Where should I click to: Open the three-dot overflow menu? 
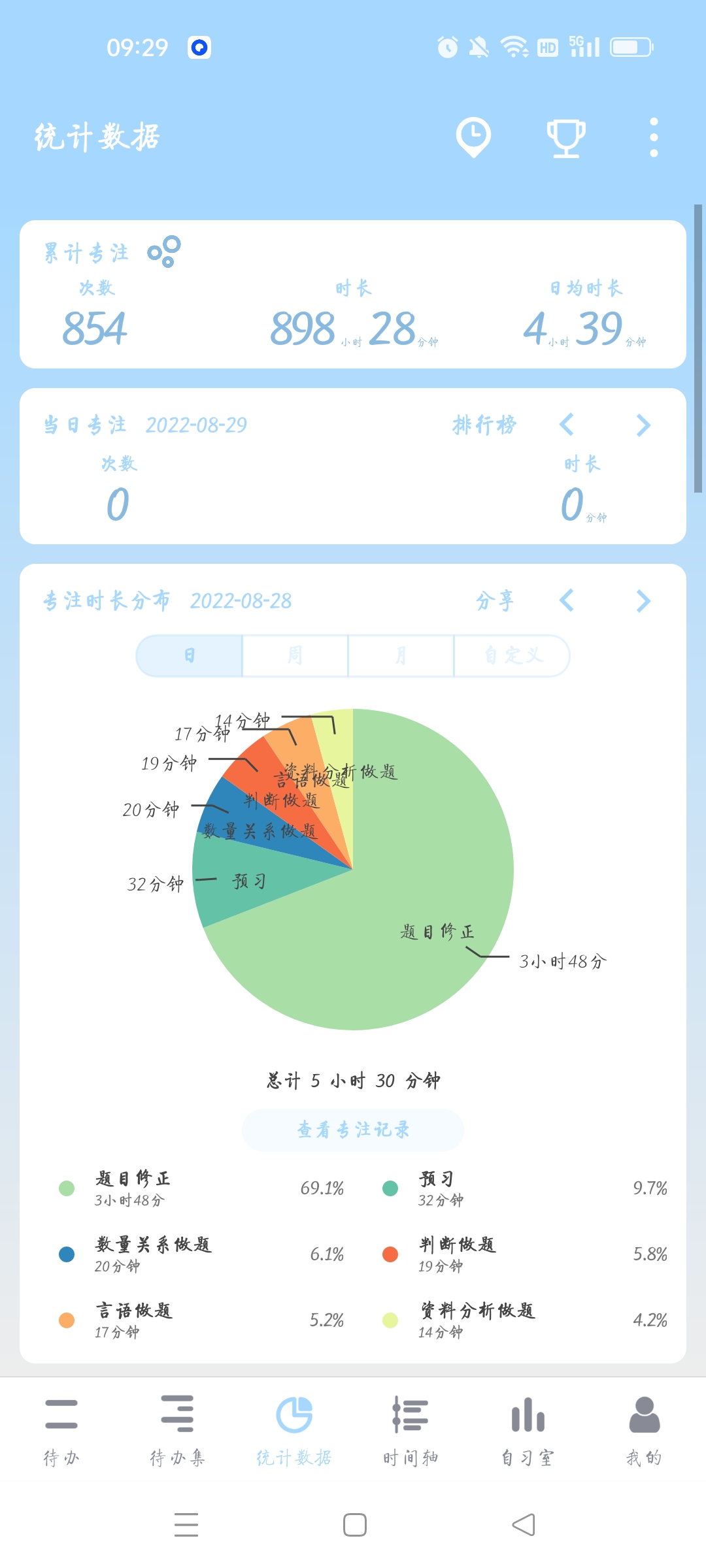(x=654, y=137)
